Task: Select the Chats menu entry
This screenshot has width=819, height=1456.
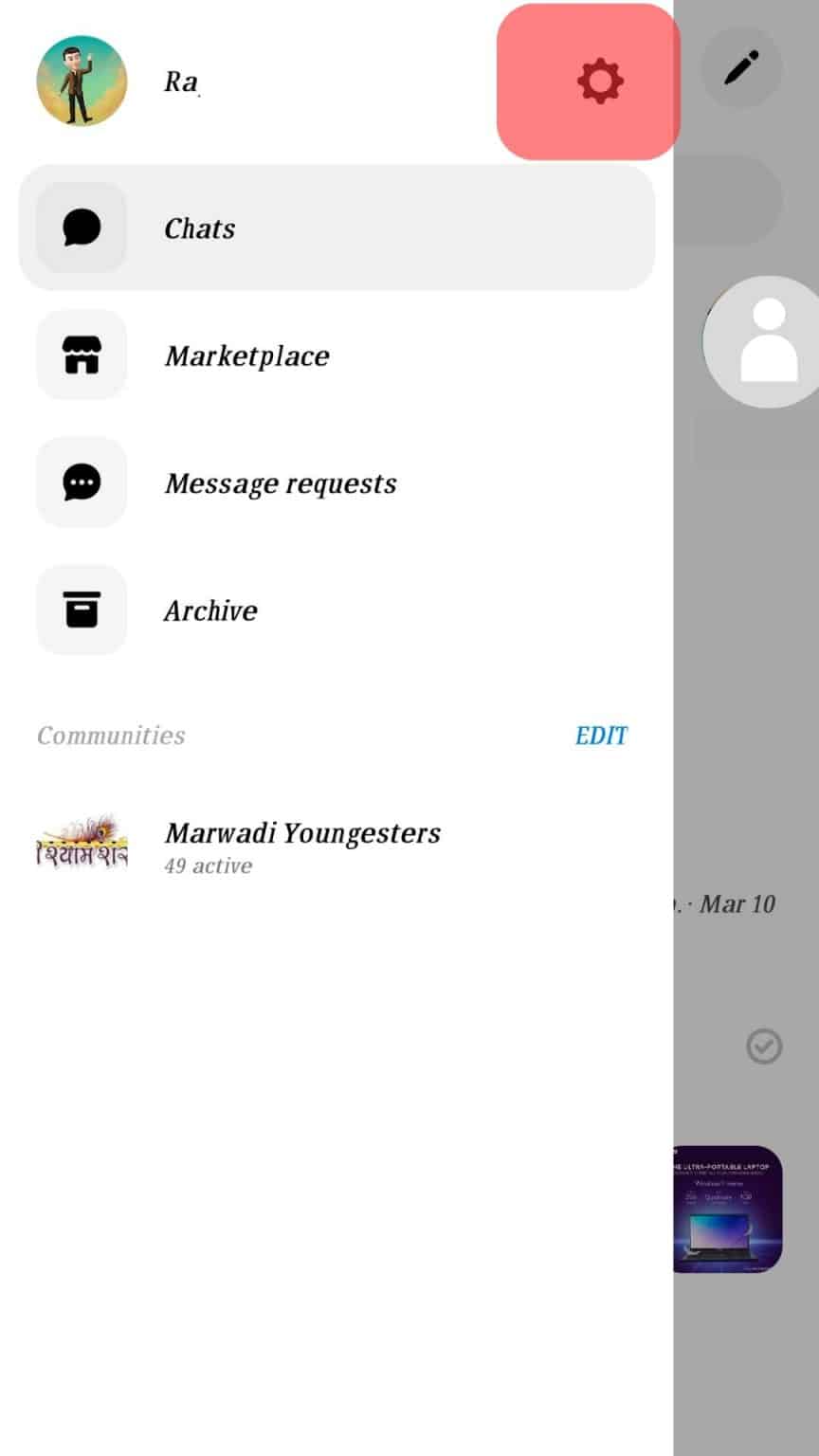Action: pyautogui.click(x=199, y=227)
